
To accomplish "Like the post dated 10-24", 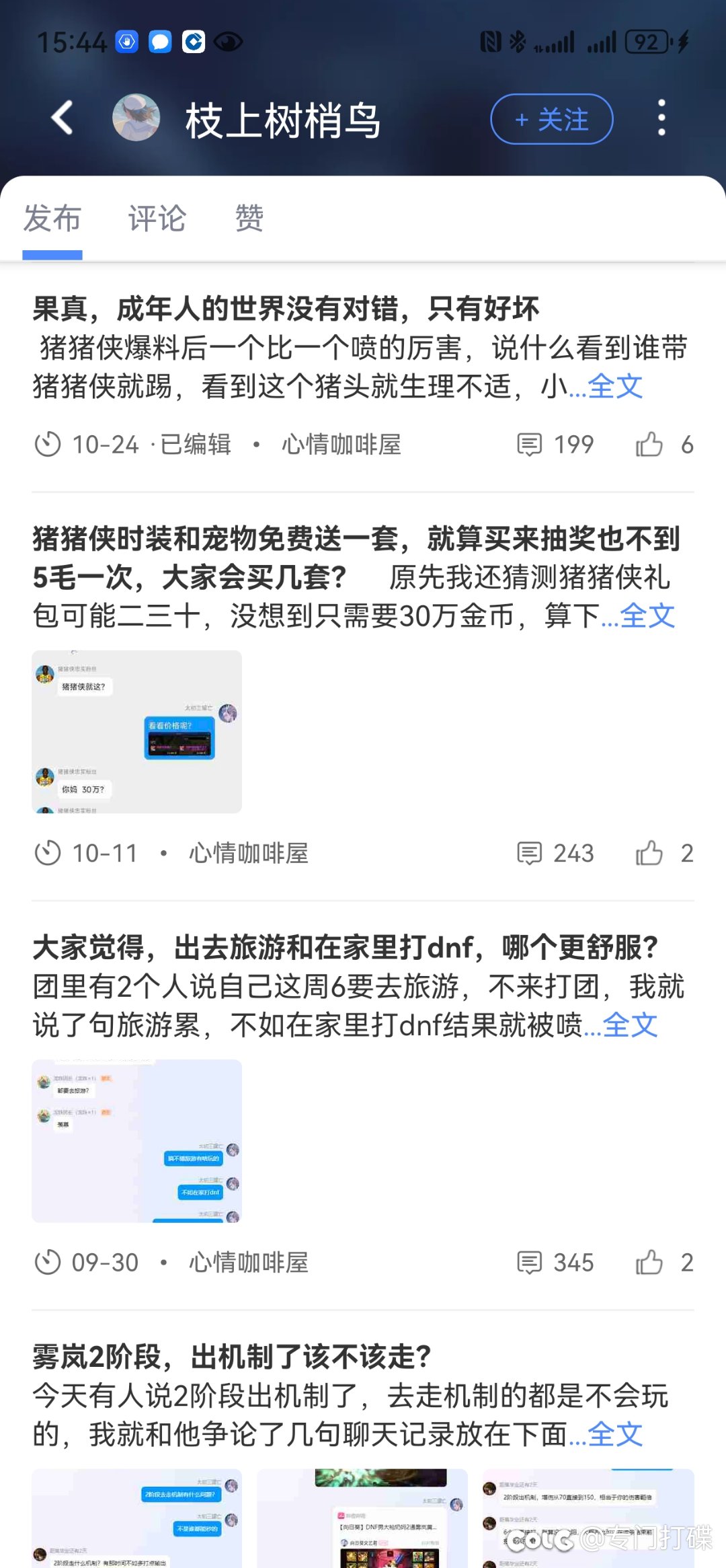I will click(649, 445).
